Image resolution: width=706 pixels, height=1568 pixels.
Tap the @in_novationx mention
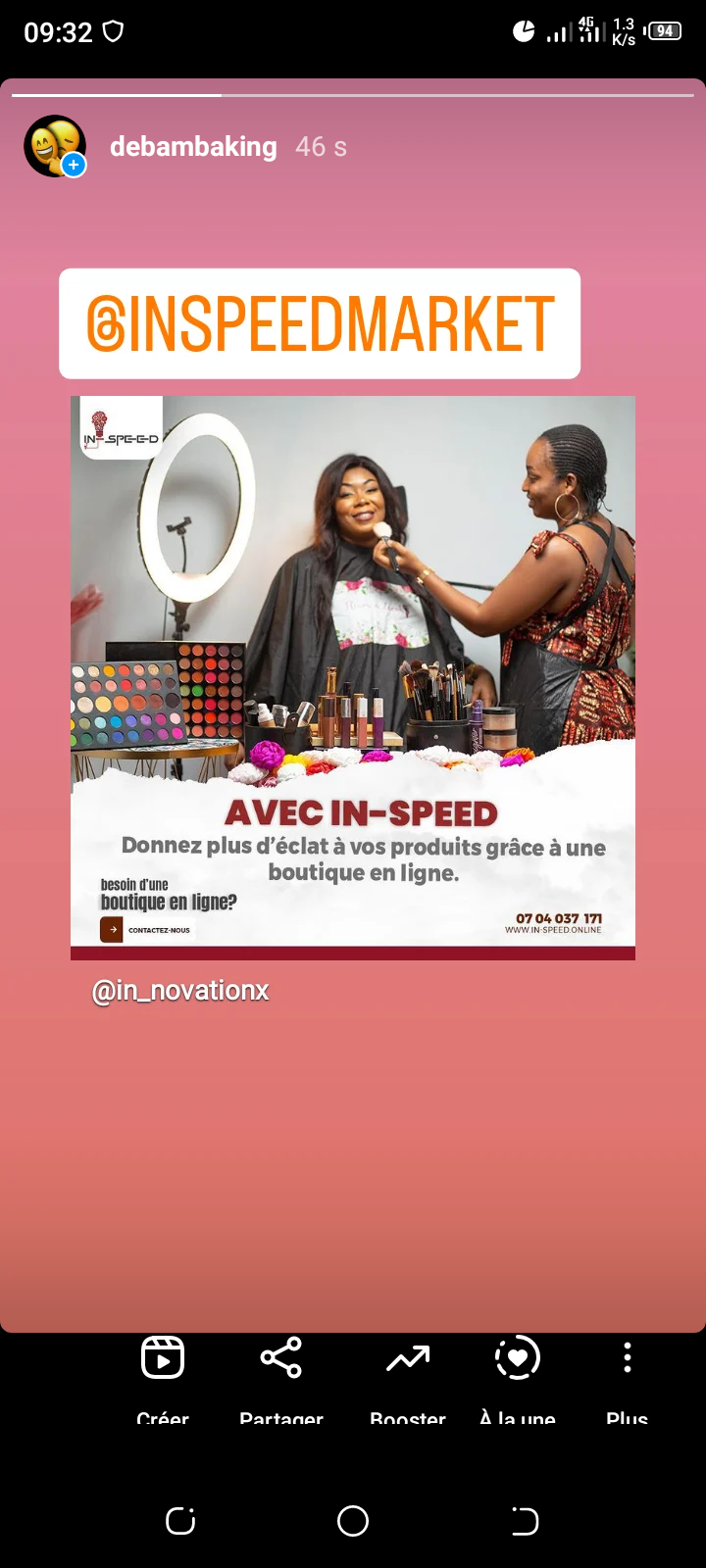pos(180,991)
